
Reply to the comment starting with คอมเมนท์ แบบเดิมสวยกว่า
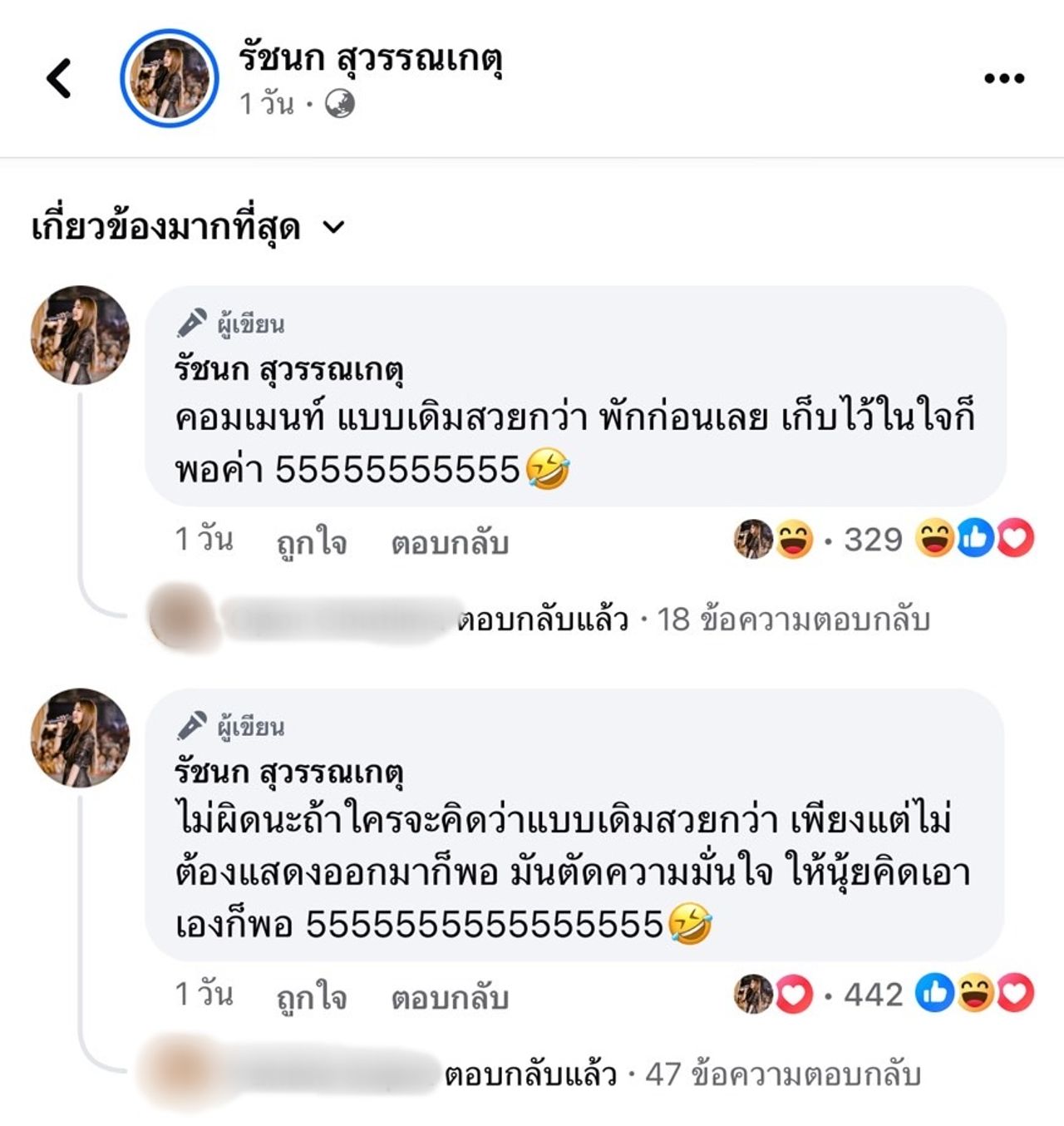[450, 542]
